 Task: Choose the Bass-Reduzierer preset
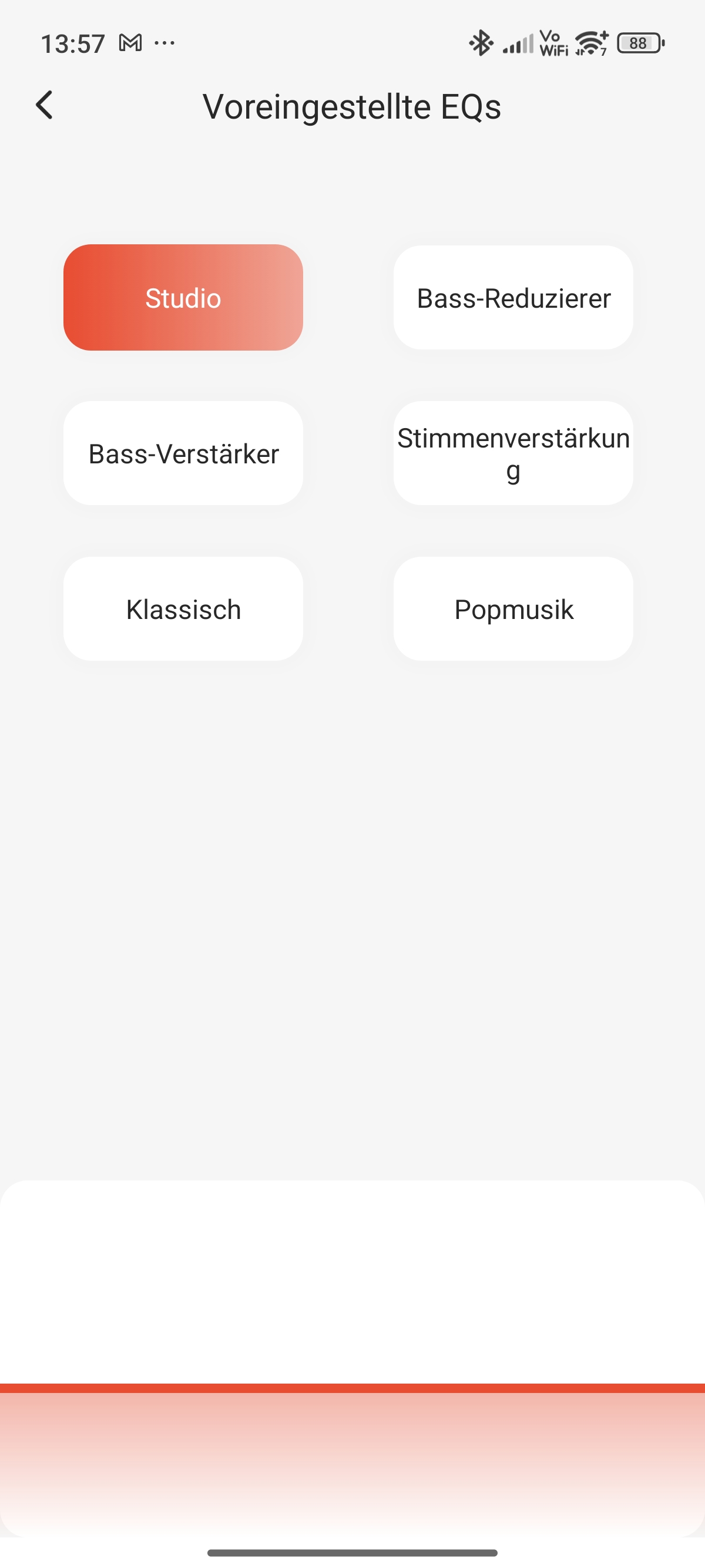pyautogui.click(x=513, y=298)
